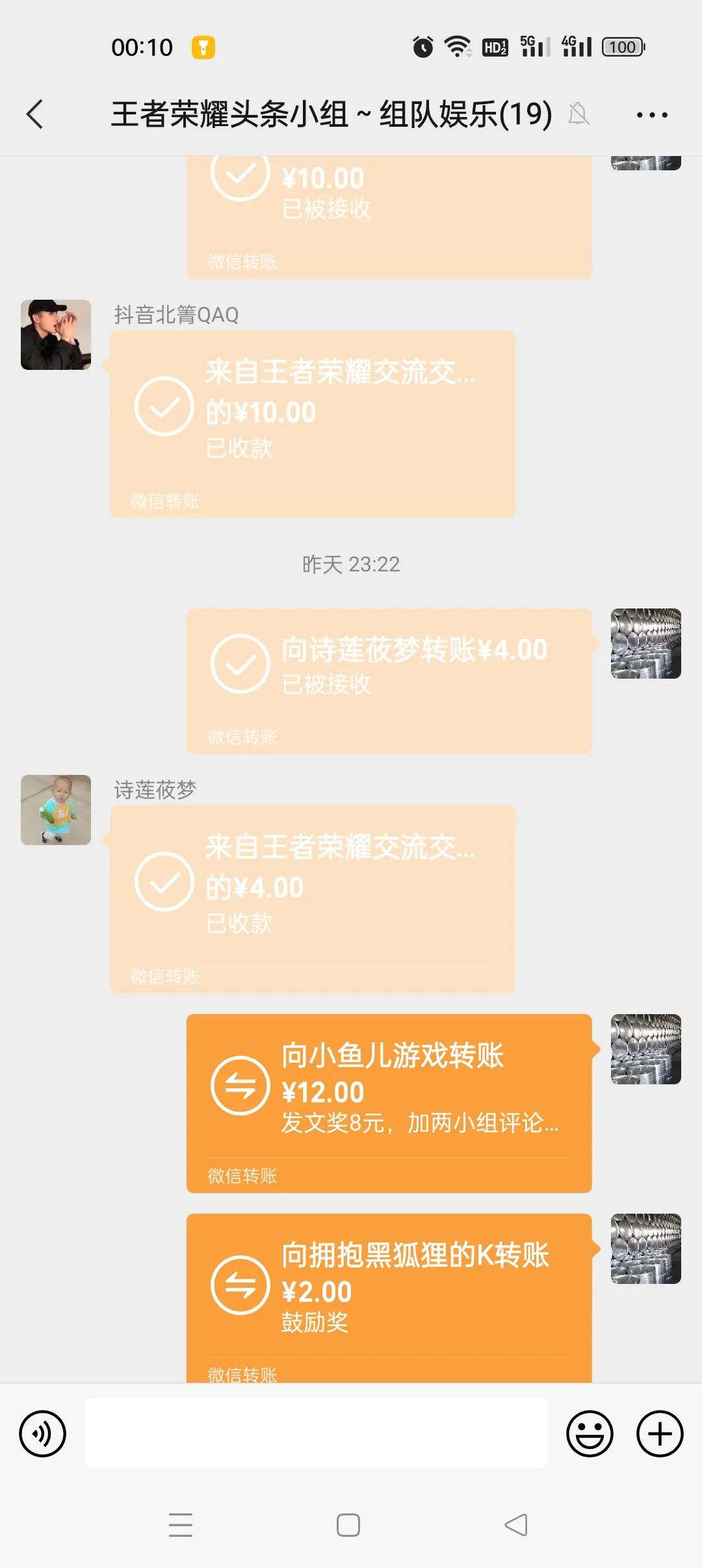The width and height of the screenshot is (702, 1568).
Task: Go back from the group chat
Action: 35,114
